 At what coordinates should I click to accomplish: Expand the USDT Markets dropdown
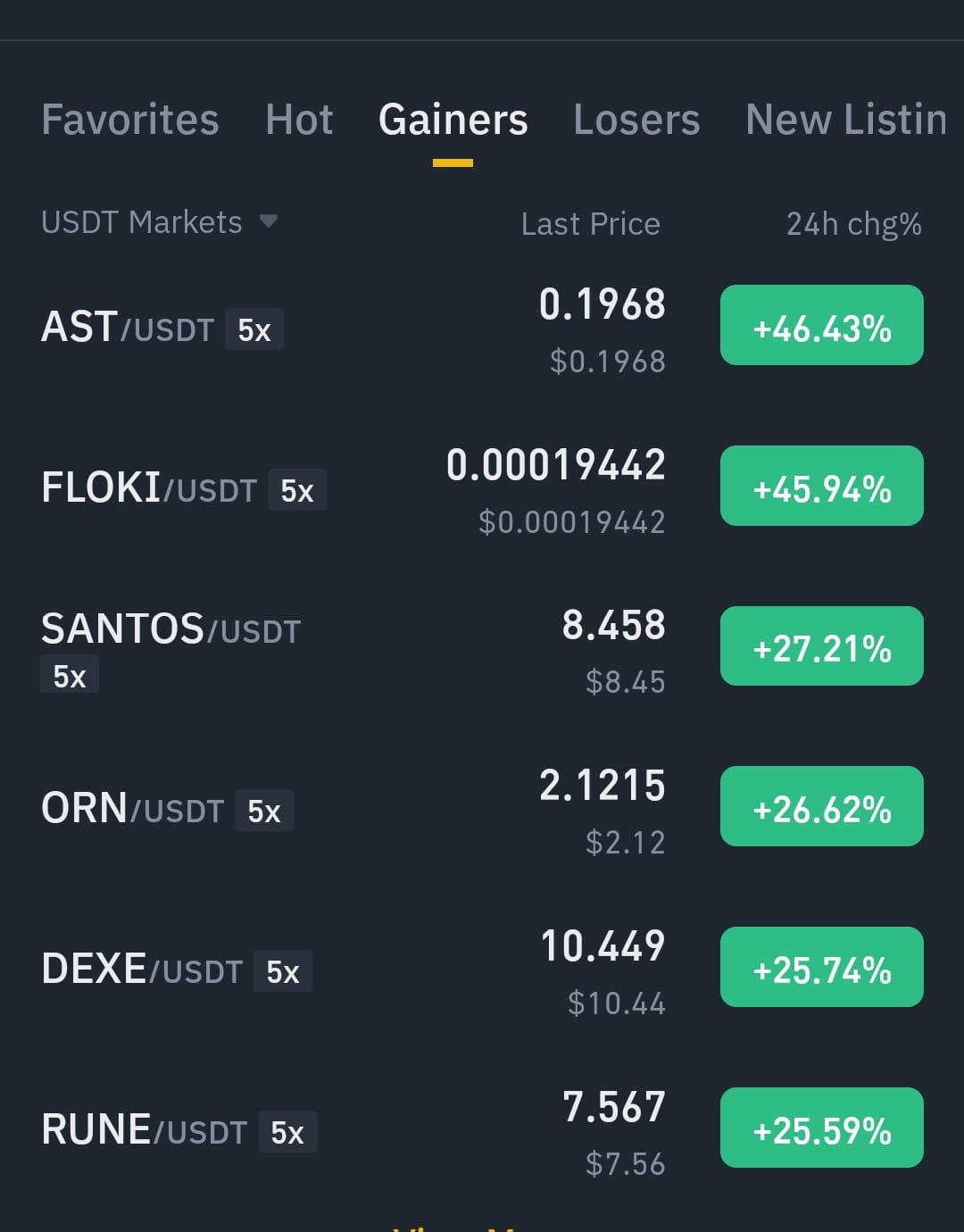(x=161, y=222)
